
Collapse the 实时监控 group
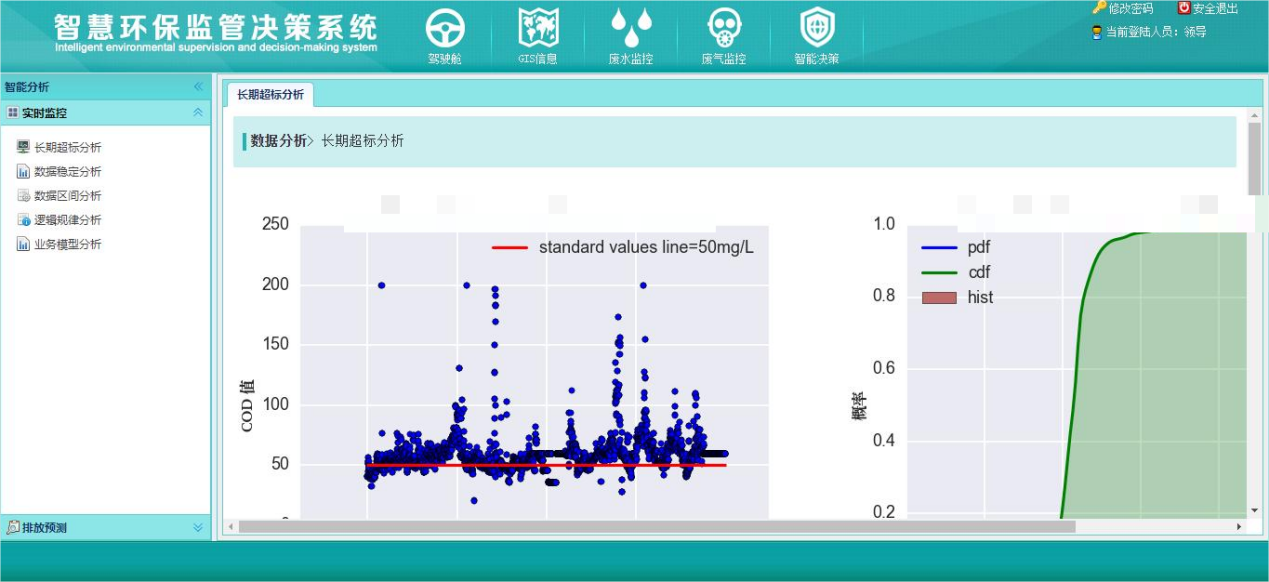pyautogui.click(x=198, y=113)
